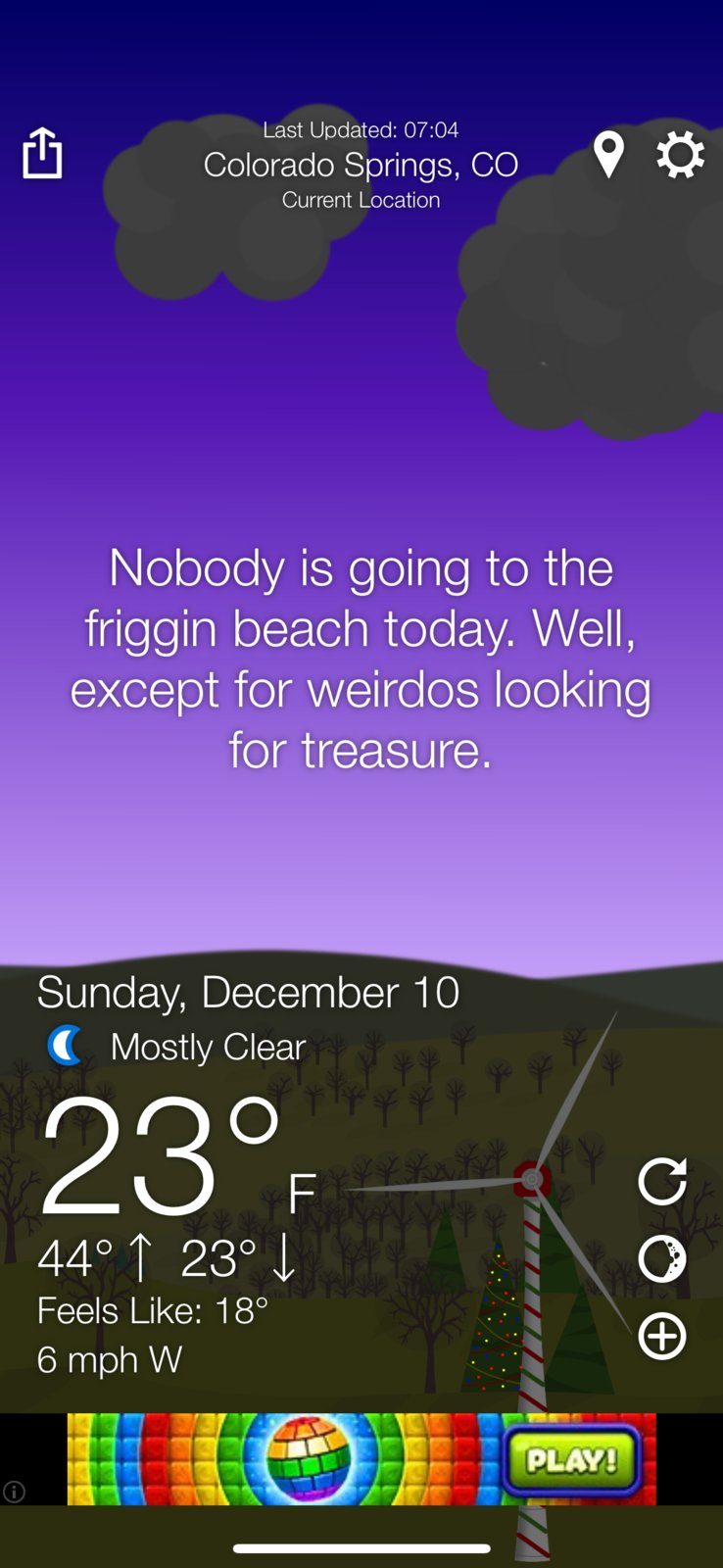This screenshot has height=1568, width=723.
Task: Refresh the weather data
Action: pos(662,1181)
